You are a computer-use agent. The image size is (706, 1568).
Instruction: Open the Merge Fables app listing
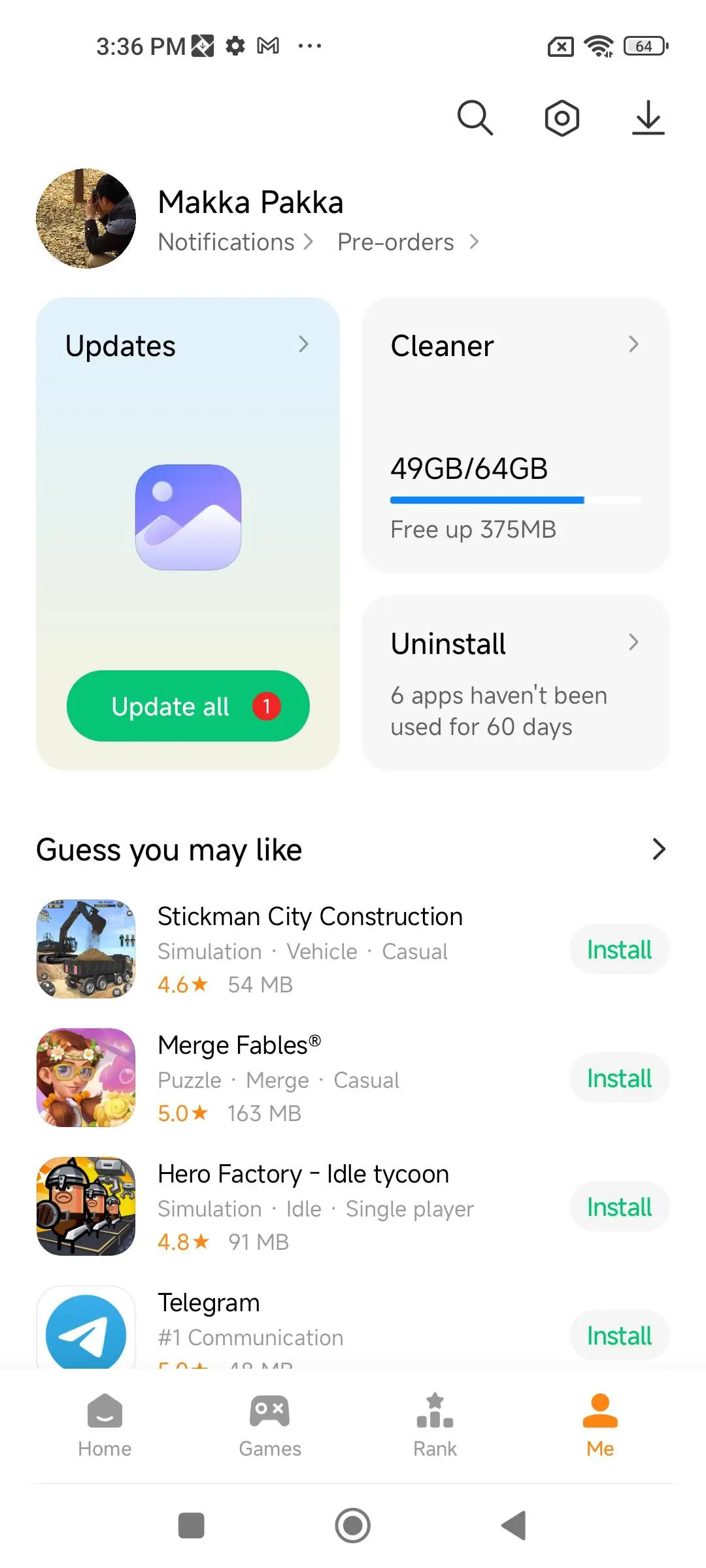(294, 1078)
